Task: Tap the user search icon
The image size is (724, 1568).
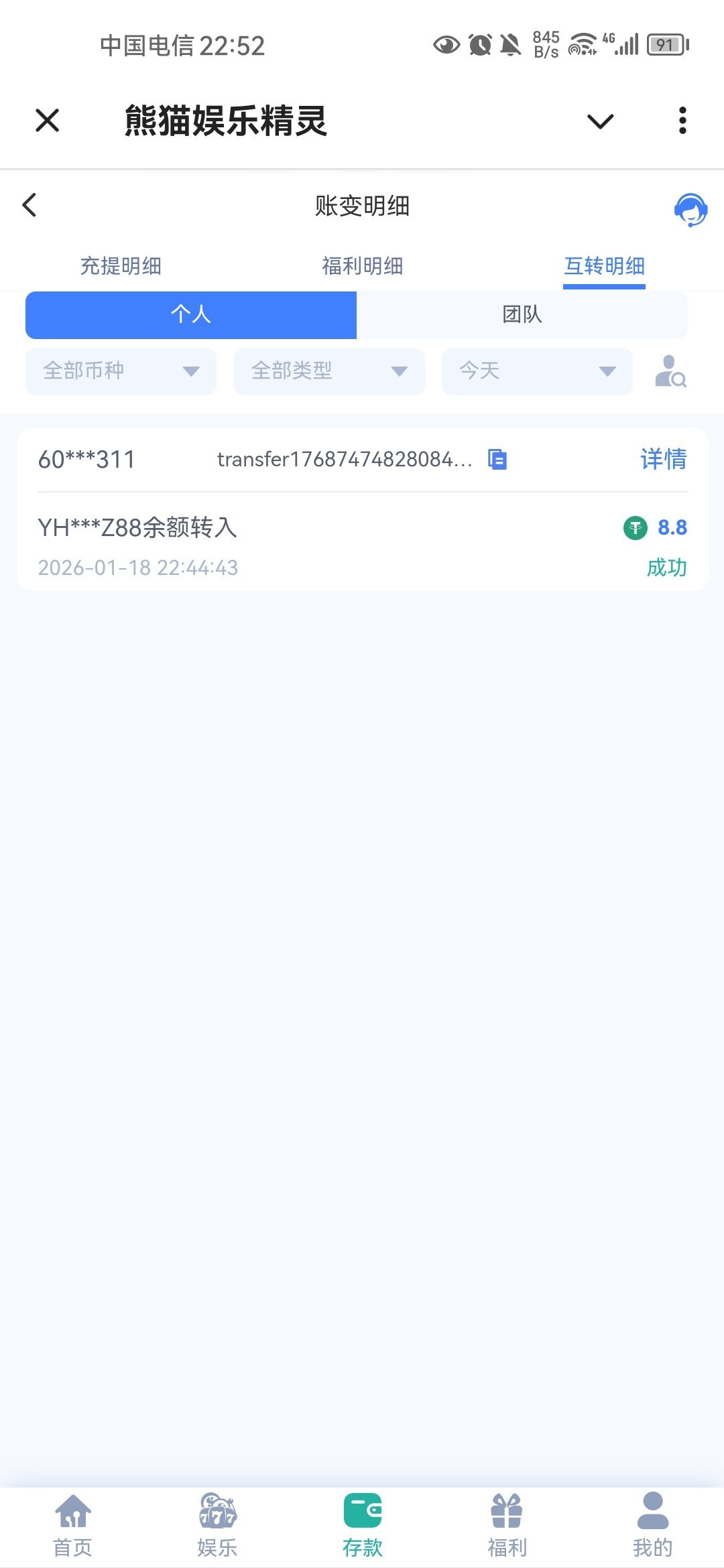Action: click(x=670, y=371)
